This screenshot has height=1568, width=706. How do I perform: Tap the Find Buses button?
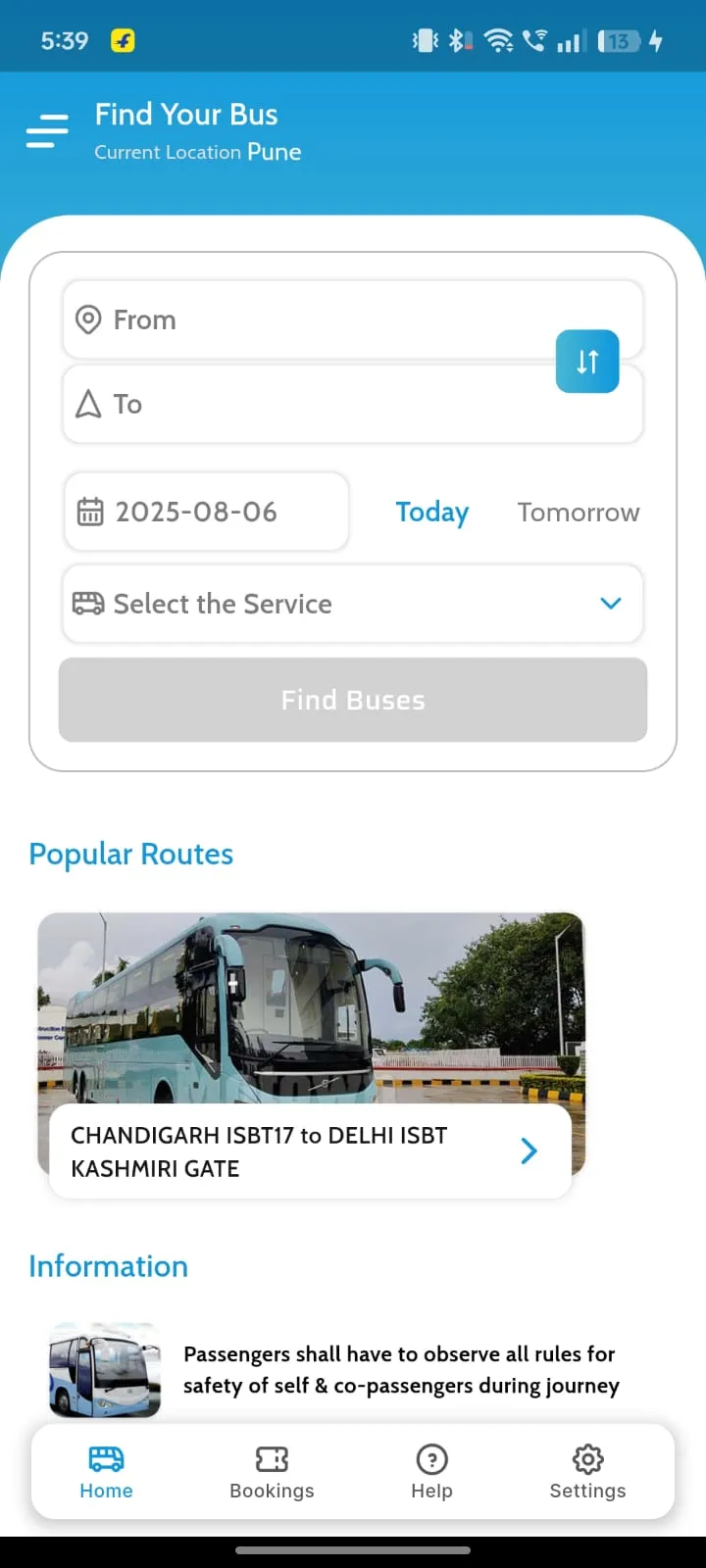pos(353,700)
